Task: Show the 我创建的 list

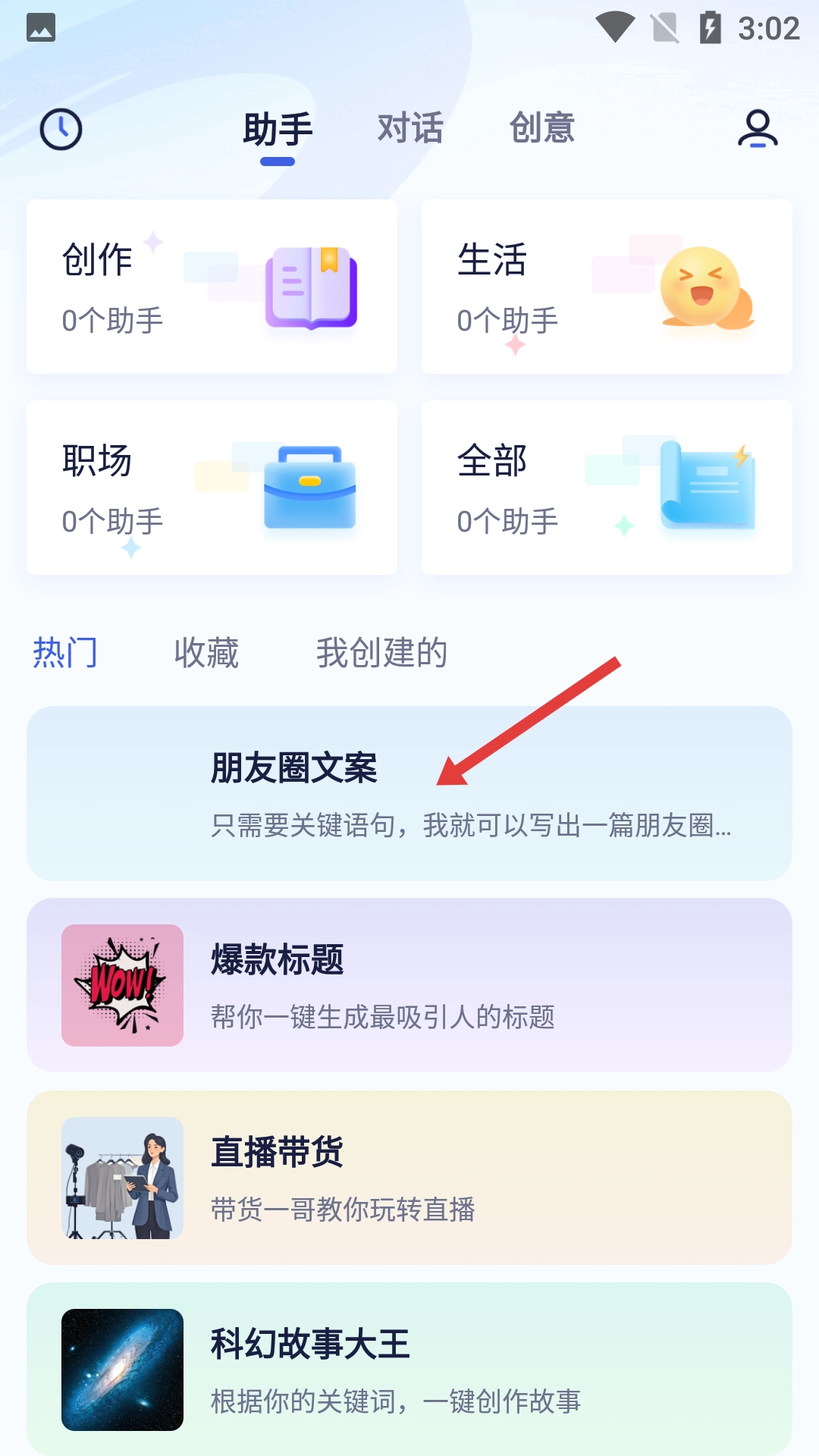Action: pyautogui.click(x=381, y=652)
